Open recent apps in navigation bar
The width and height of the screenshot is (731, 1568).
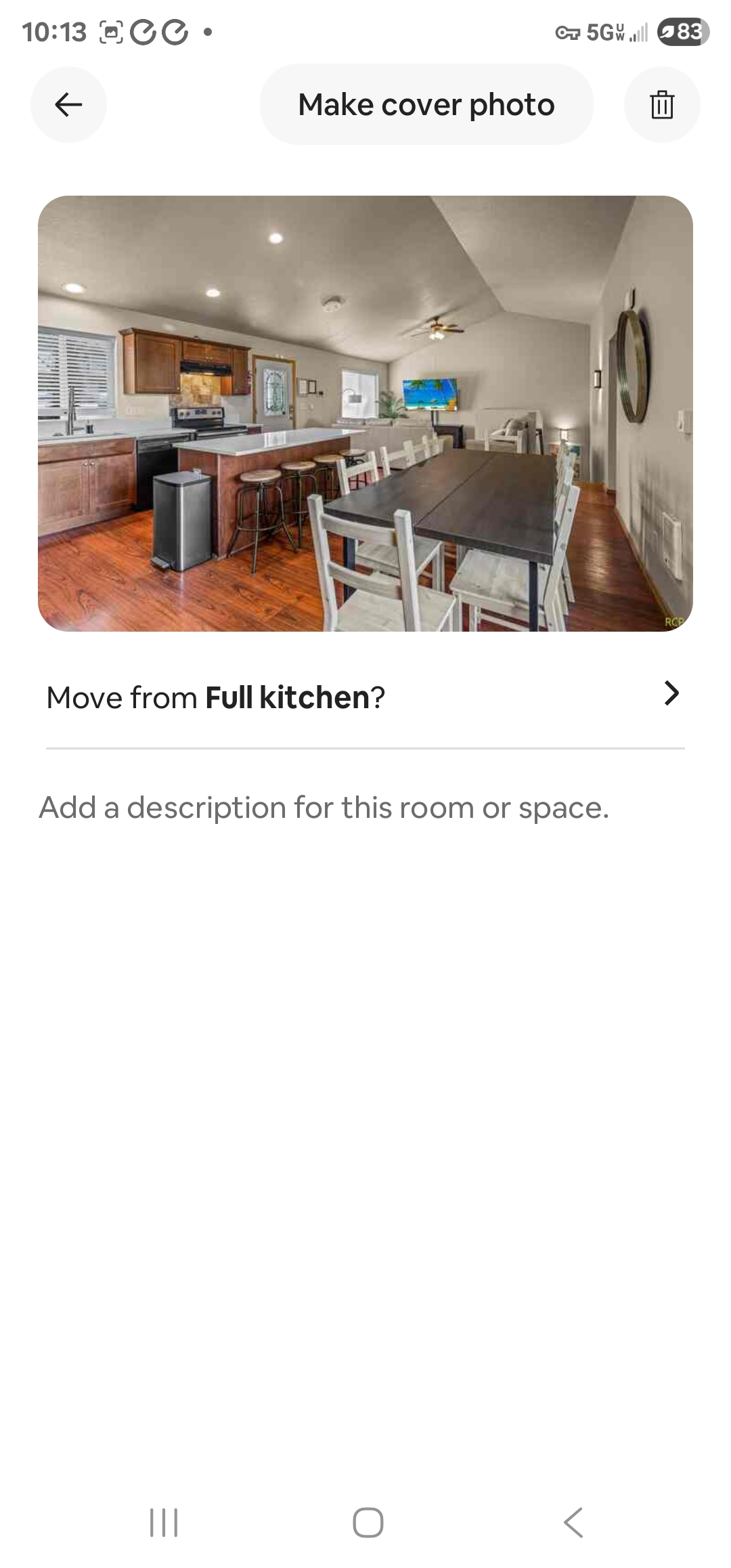tap(163, 1522)
